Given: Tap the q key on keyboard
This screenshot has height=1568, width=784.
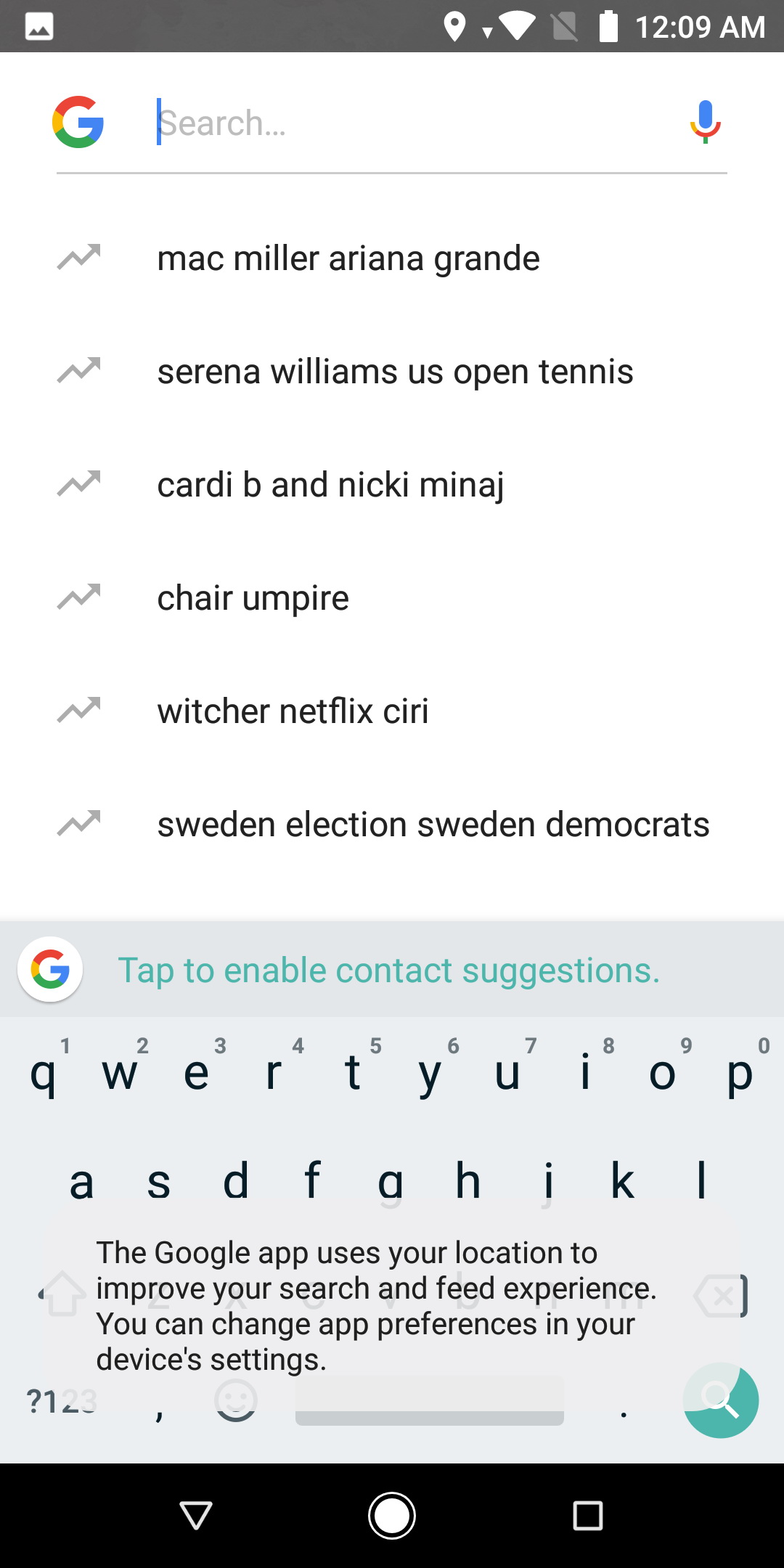Looking at the screenshot, I should pos(43,1071).
